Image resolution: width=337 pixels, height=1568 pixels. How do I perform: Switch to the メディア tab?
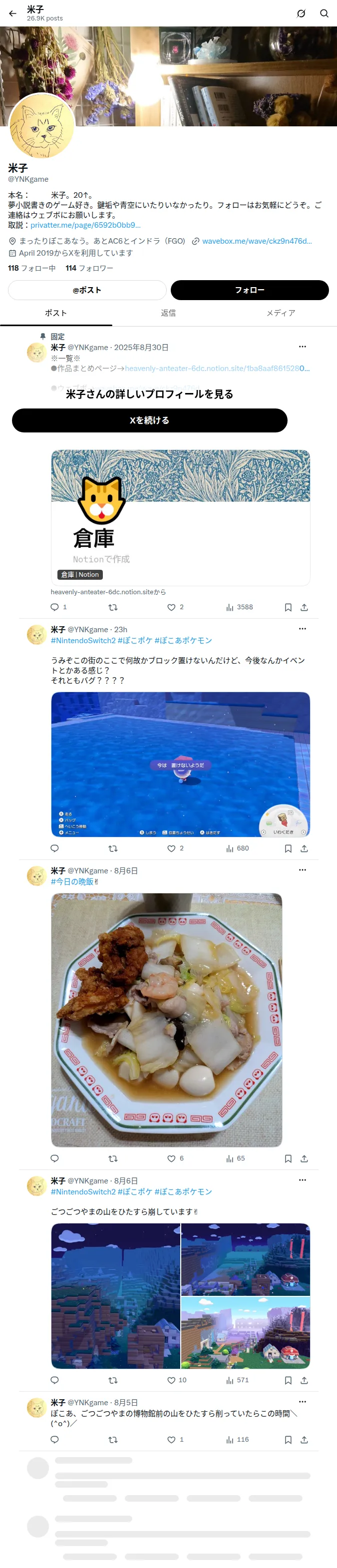[x=281, y=313]
